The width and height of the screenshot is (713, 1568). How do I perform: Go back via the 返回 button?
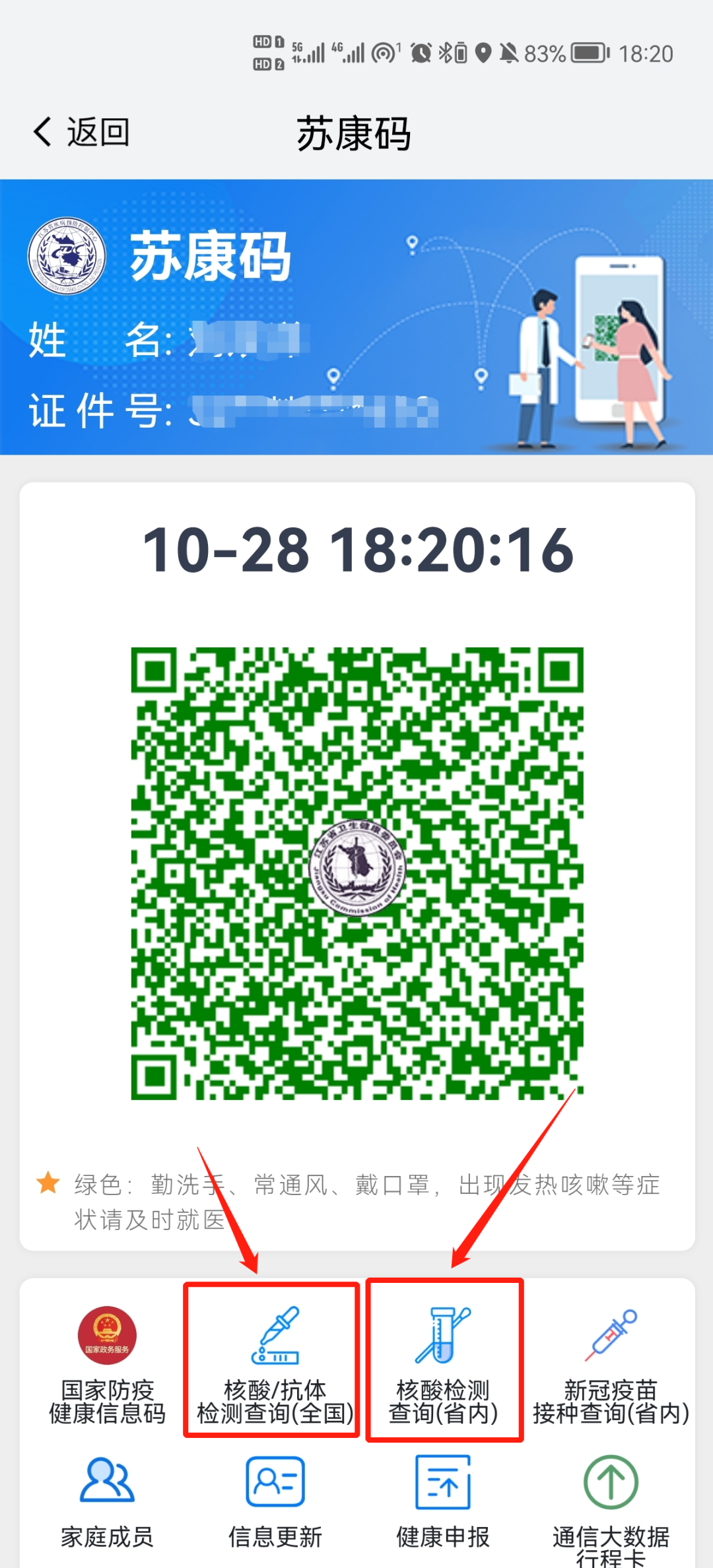(x=81, y=132)
